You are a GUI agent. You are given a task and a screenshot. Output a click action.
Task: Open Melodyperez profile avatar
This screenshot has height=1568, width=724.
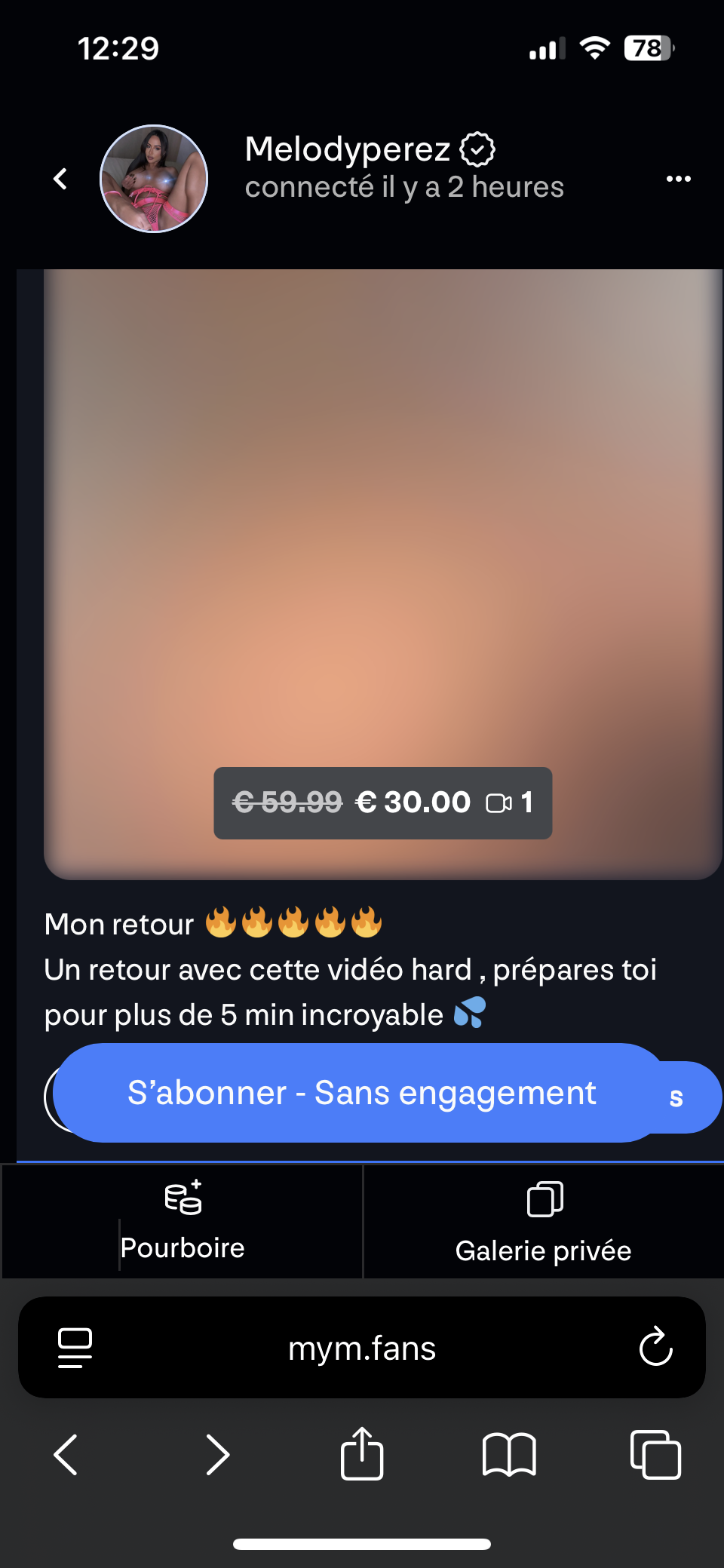click(x=154, y=178)
